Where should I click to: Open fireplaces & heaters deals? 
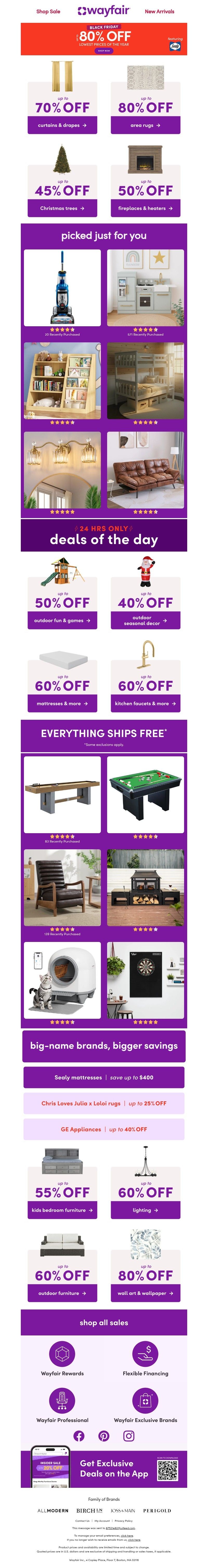(145, 208)
